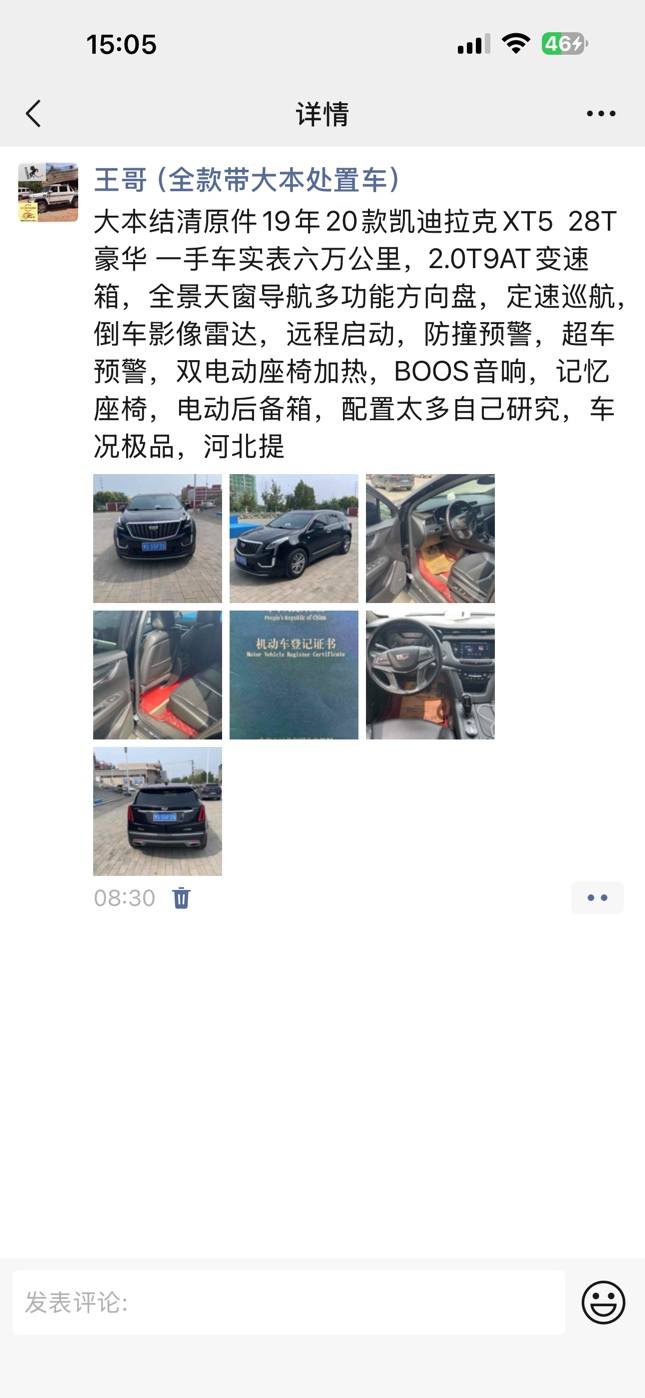Open the rear-view photo of the car
Screen dimensions: 645x1398
coord(158,811)
